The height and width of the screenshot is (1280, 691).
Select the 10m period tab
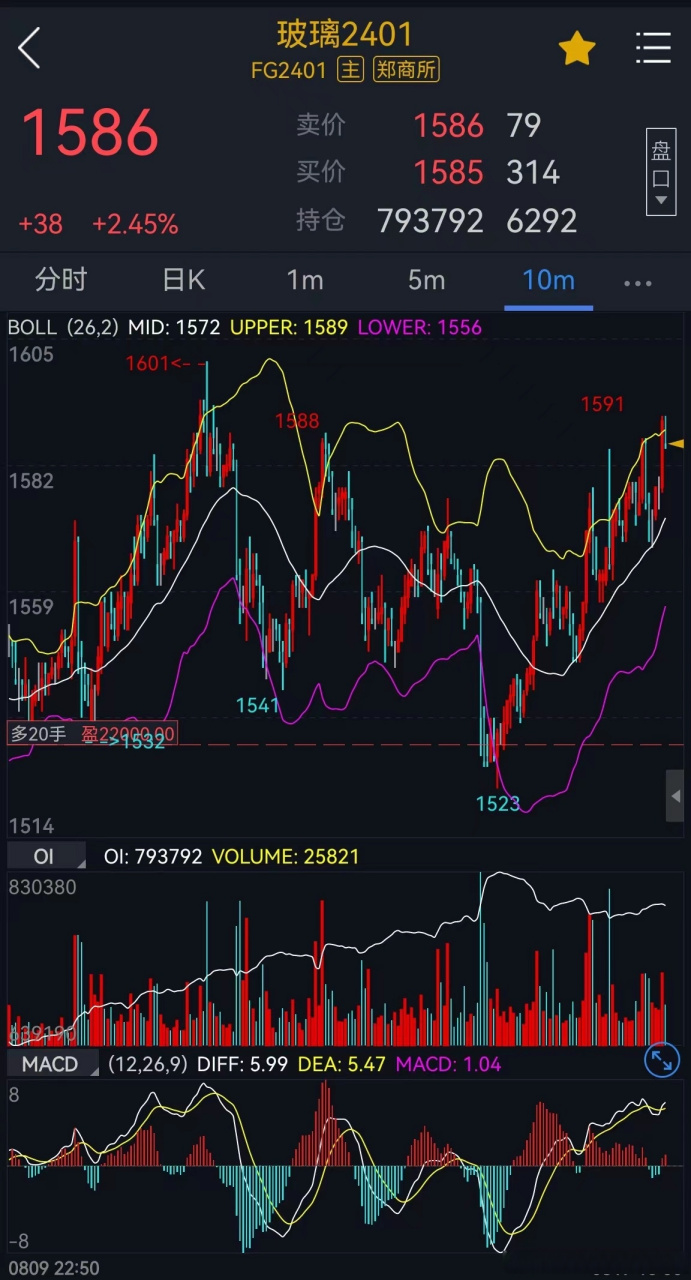(x=549, y=280)
